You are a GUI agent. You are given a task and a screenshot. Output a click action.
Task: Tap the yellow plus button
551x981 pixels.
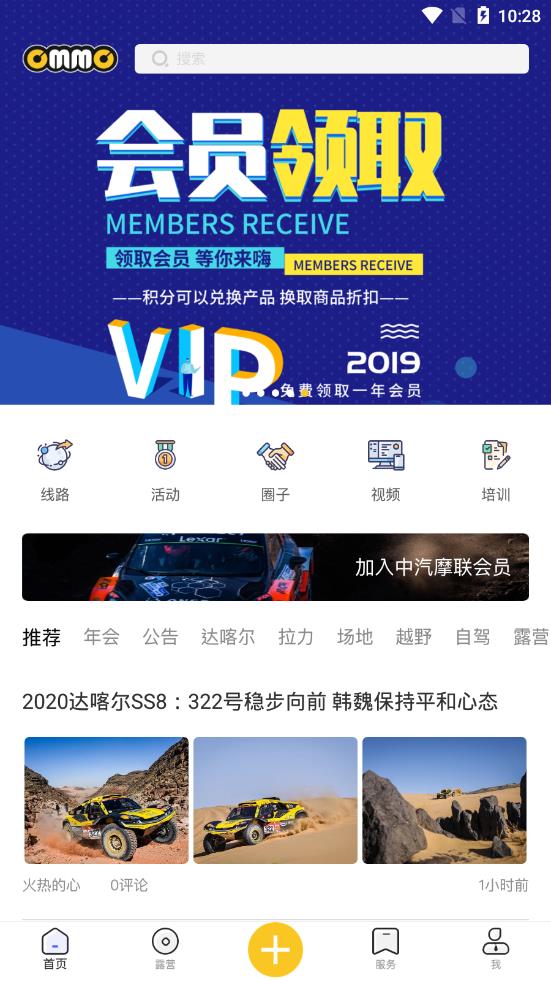(x=275, y=949)
